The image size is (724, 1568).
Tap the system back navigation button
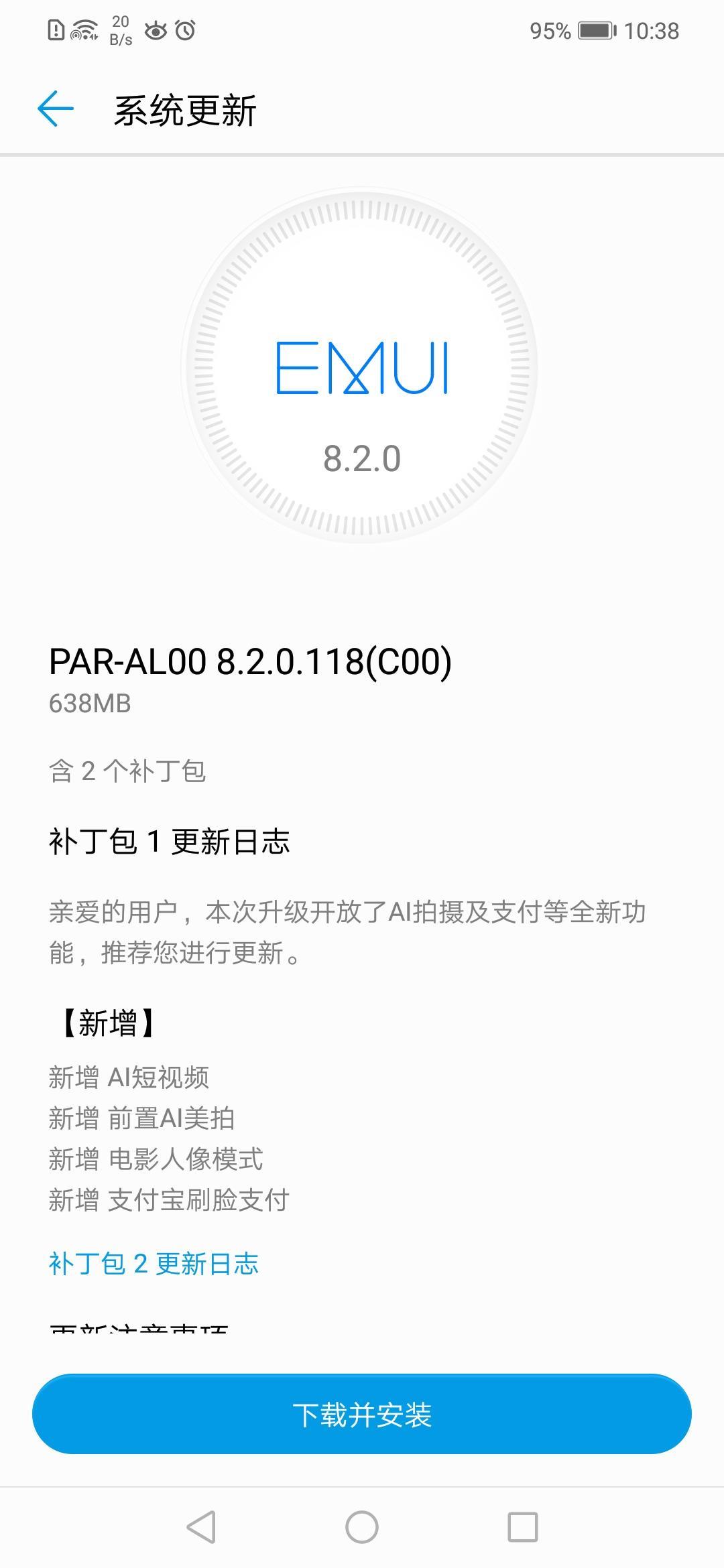pyautogui.click(x=201, y=1527)
